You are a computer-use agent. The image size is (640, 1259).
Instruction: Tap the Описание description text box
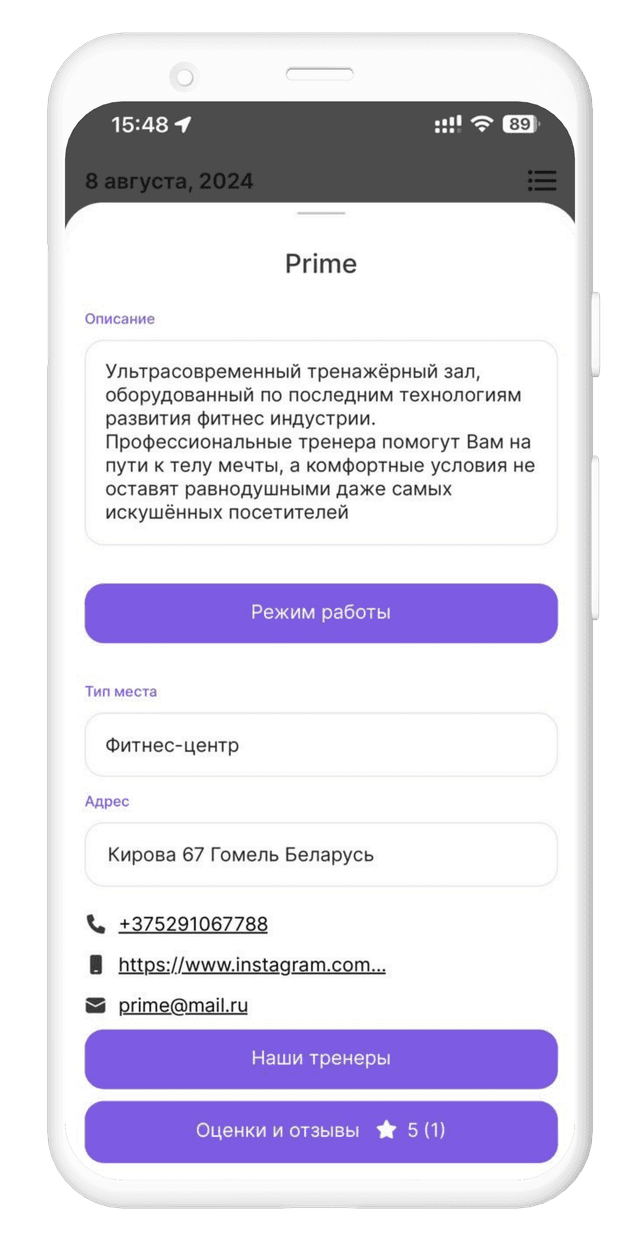[321, 443]
